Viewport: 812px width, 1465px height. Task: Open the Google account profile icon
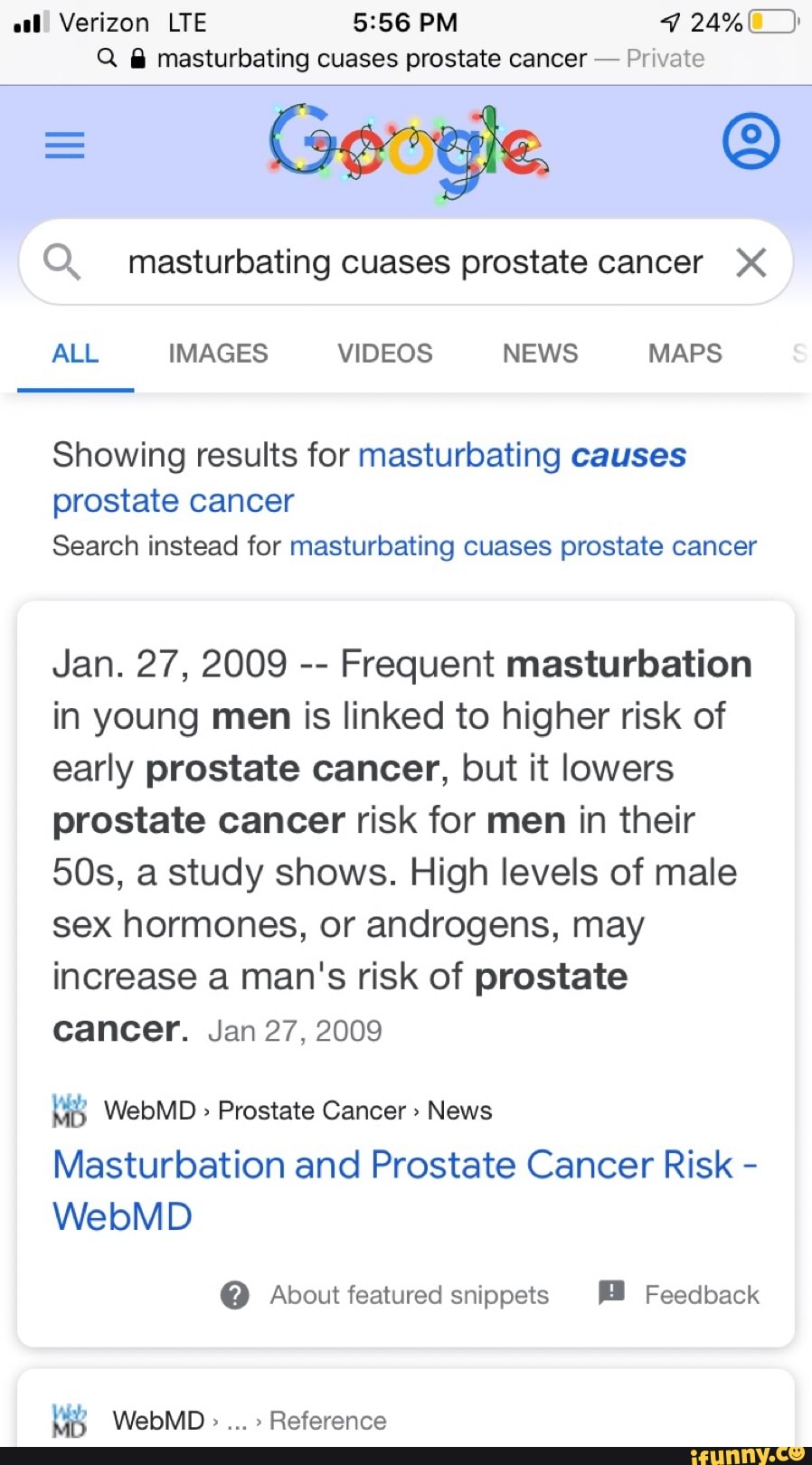click(751, 141)
